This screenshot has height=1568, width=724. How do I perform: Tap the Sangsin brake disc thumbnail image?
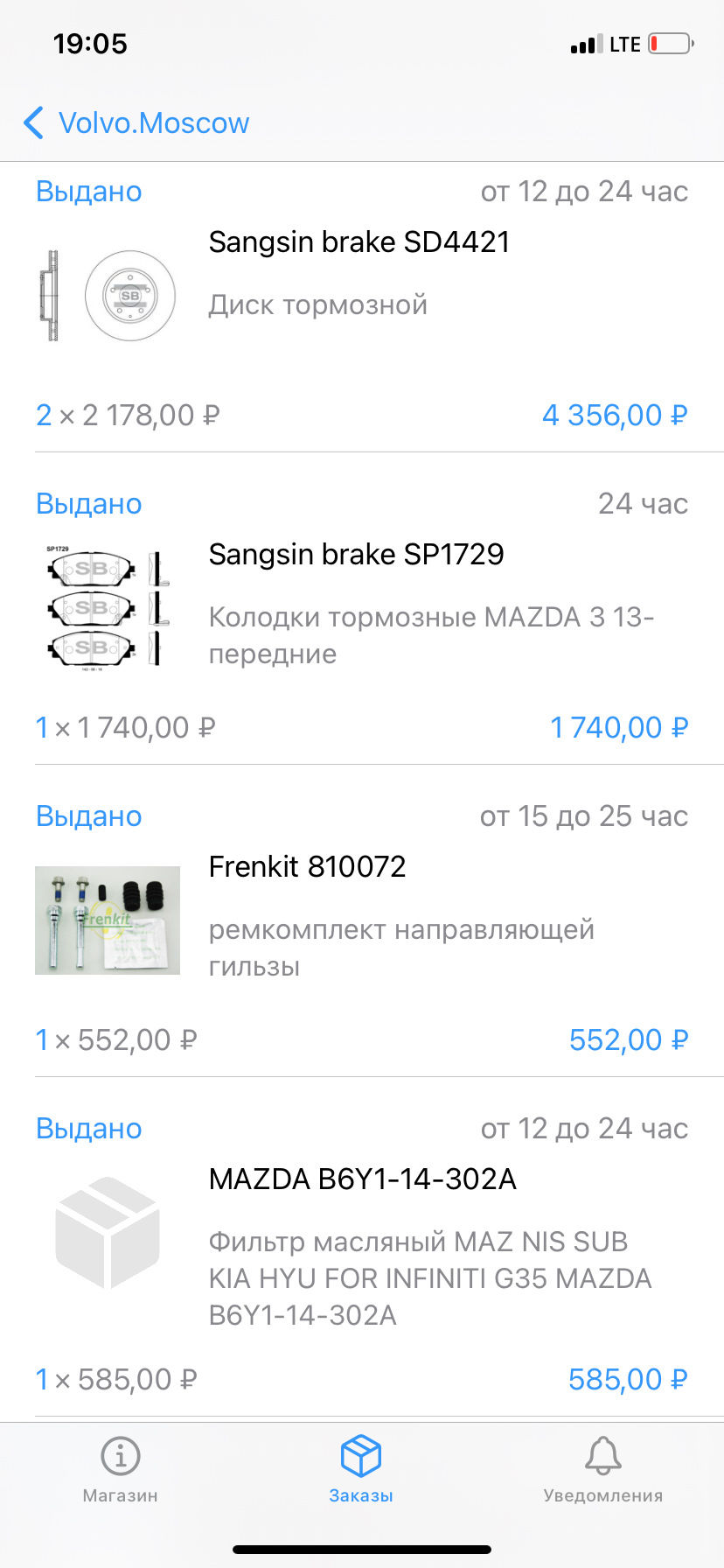click(107, 294)
